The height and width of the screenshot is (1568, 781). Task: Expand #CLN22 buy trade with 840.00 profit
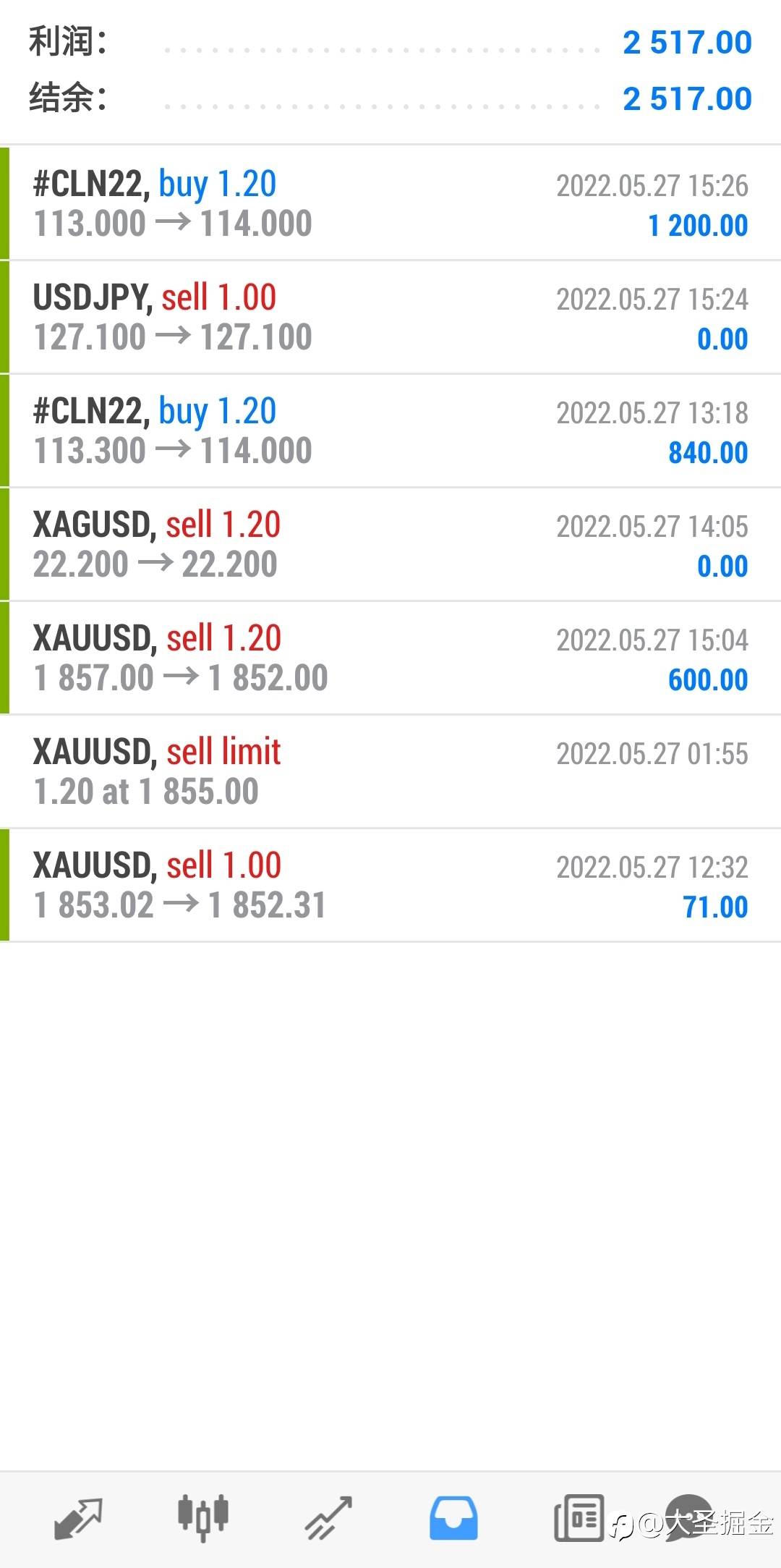pyautogui.click(x=390, y=431)
